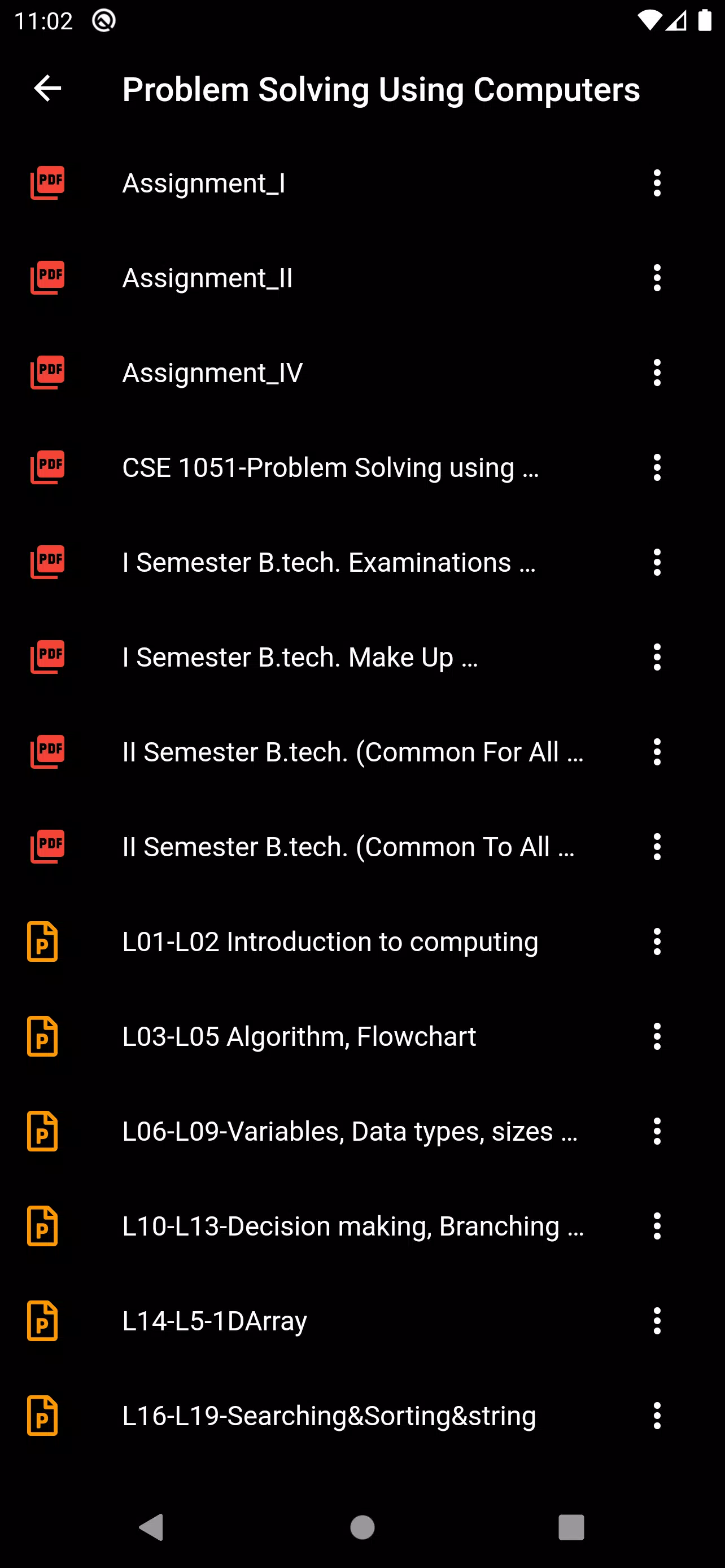Open L16-L19-Searching&Sorting&string presentation
The height and width of the screenshot is (1568, 725).
coord(362,1416)
